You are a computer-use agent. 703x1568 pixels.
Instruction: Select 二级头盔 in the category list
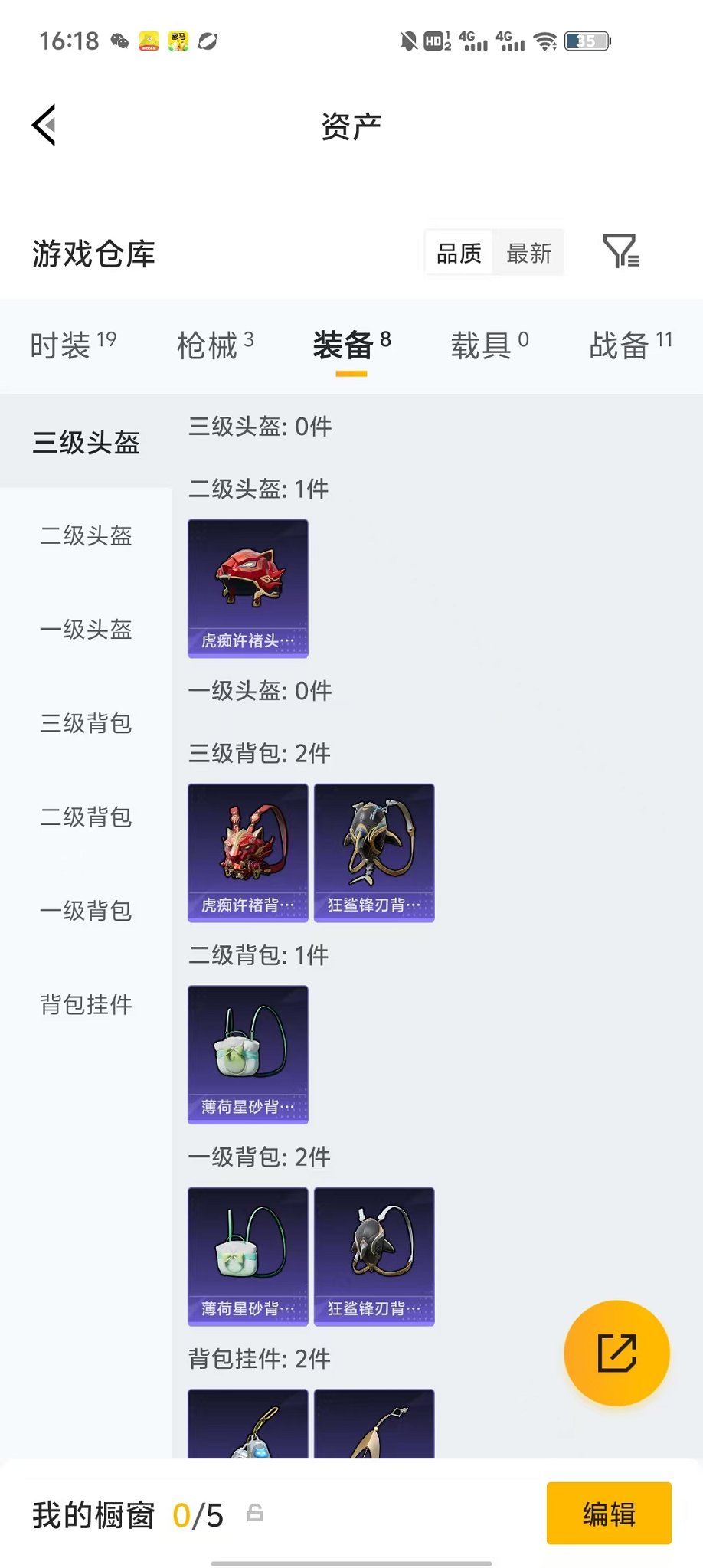(86, 537)
